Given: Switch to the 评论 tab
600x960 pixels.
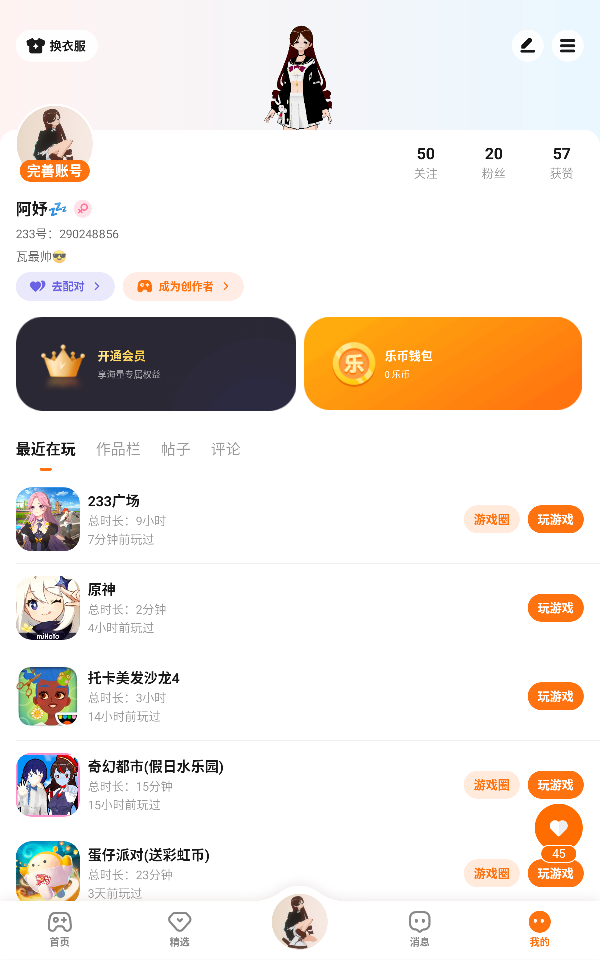Looking at the screenshot, I should pyautogui.click(x=226, y=449).
